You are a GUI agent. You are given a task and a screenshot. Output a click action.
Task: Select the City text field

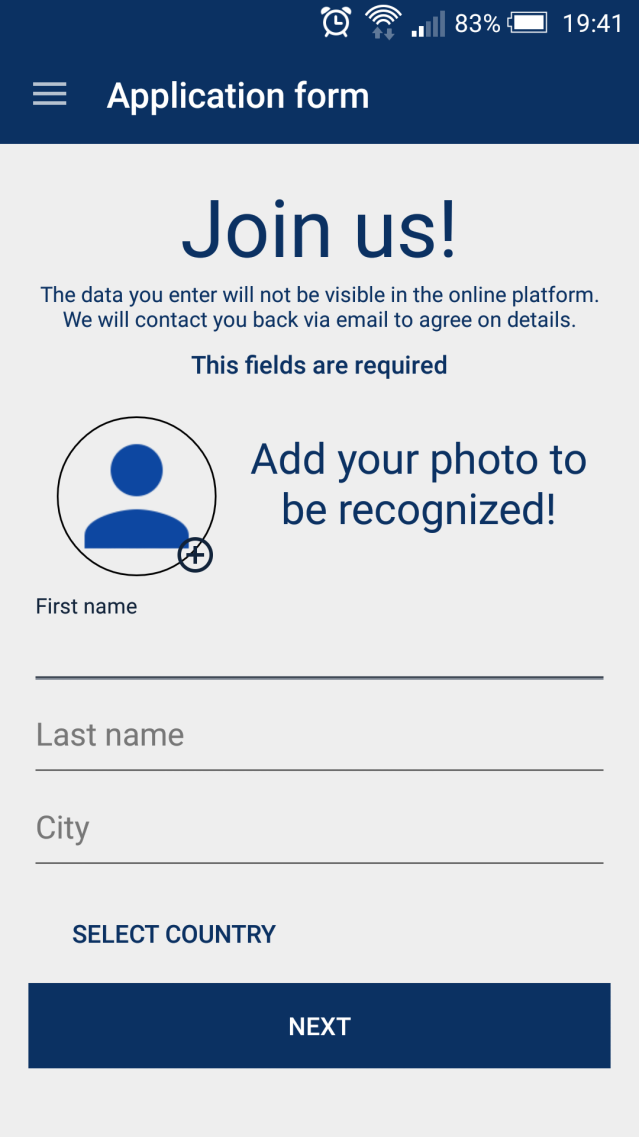click(319, 830)
